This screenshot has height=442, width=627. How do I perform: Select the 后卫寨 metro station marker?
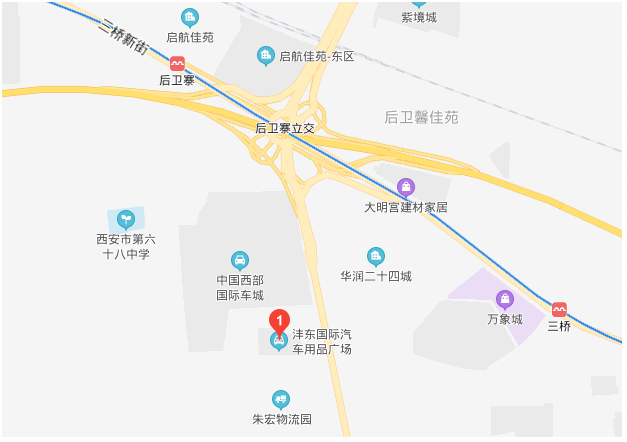tap(177, 64)
